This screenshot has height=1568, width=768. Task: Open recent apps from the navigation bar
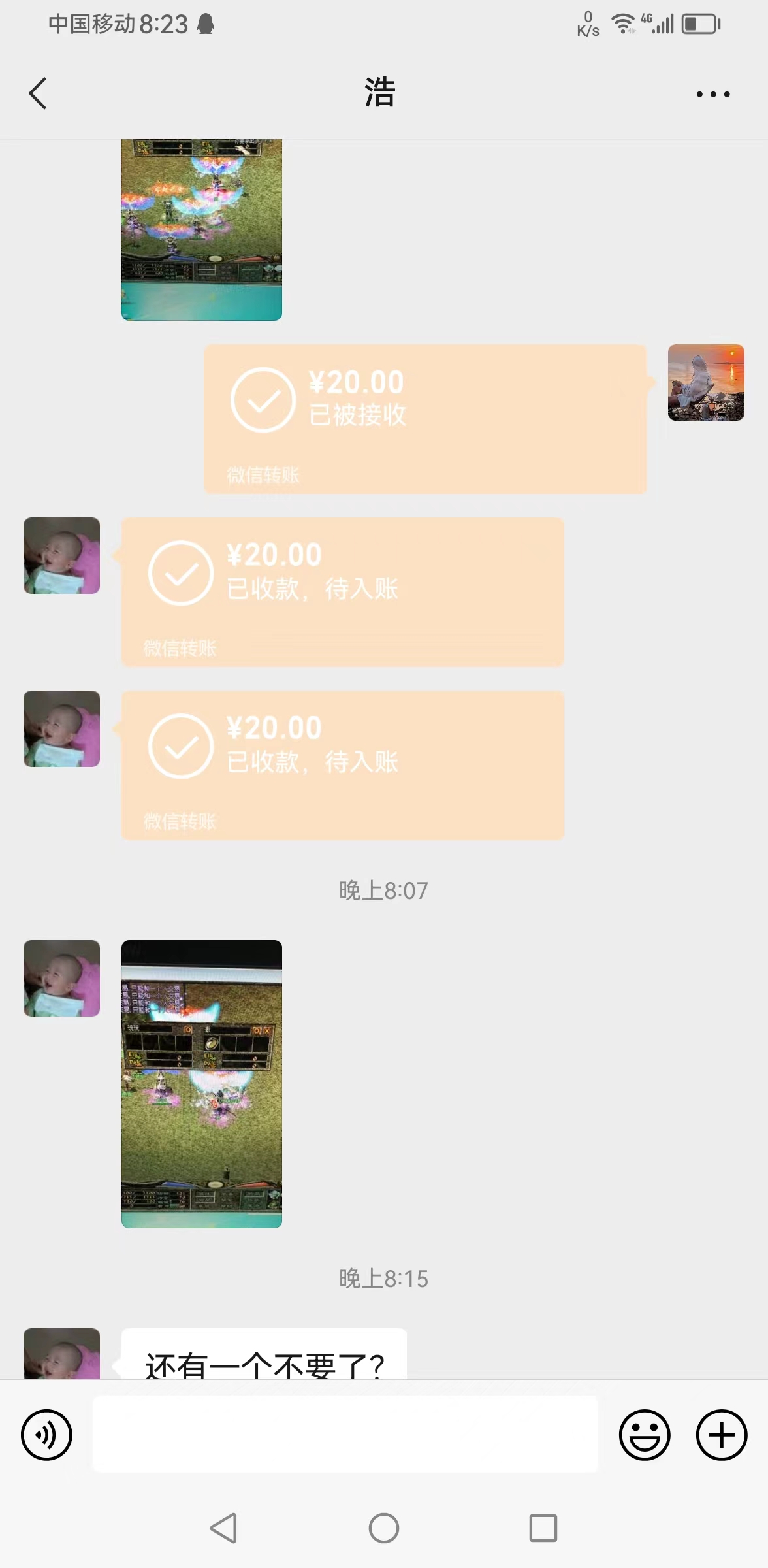click(x=543, y=1528)
